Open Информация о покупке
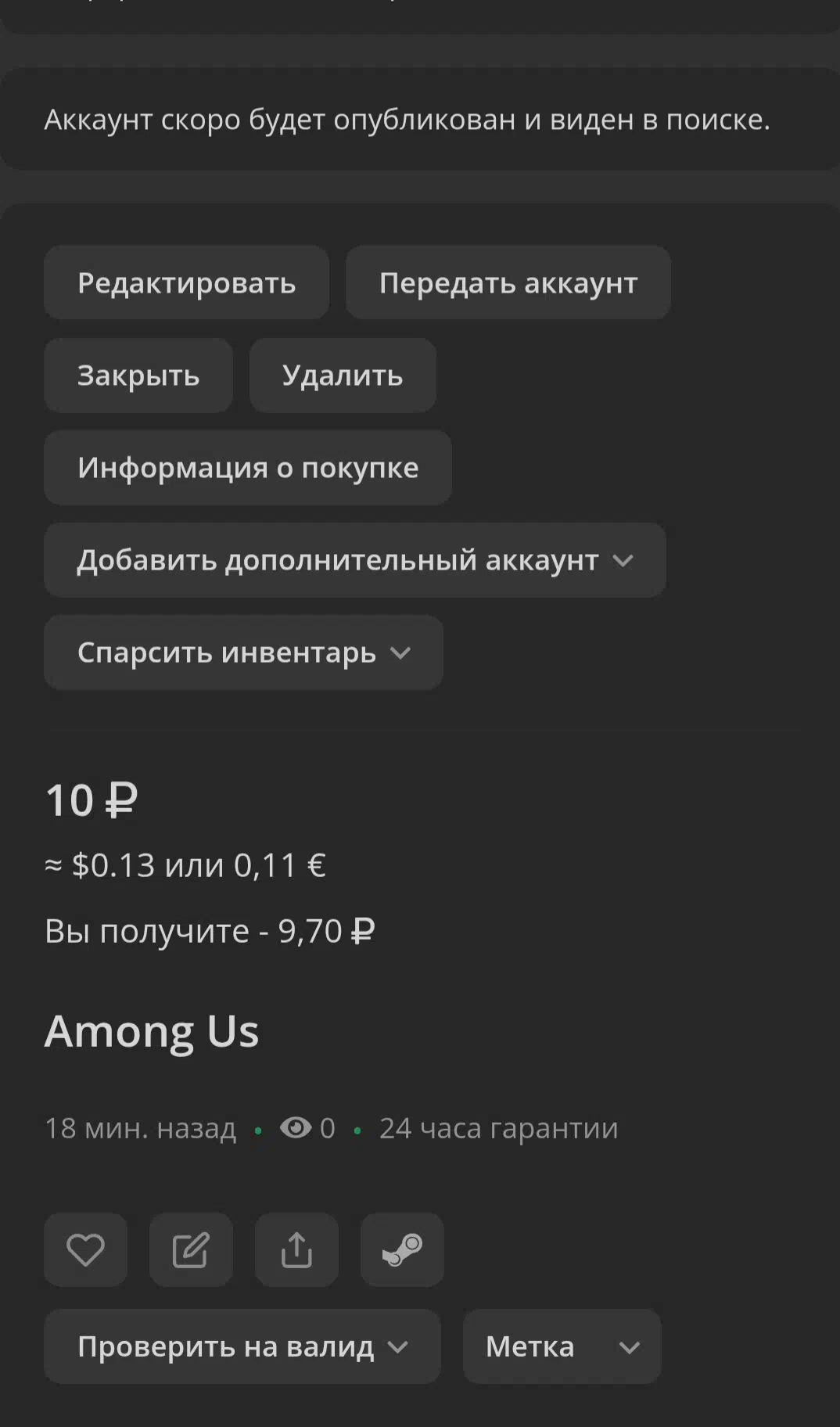840x1427 pixels. [248, 468]
